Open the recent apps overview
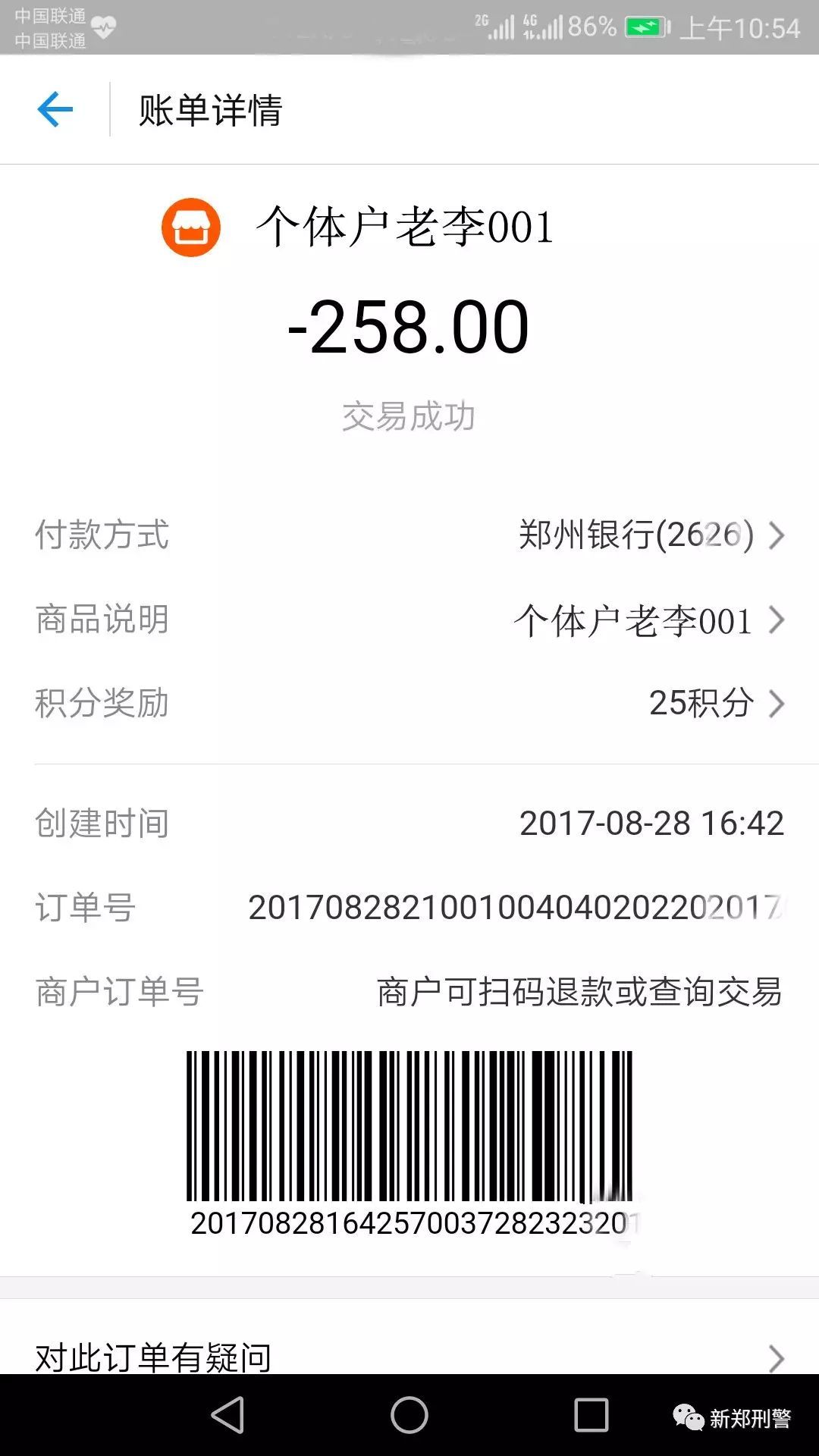 pos(591,1415)
